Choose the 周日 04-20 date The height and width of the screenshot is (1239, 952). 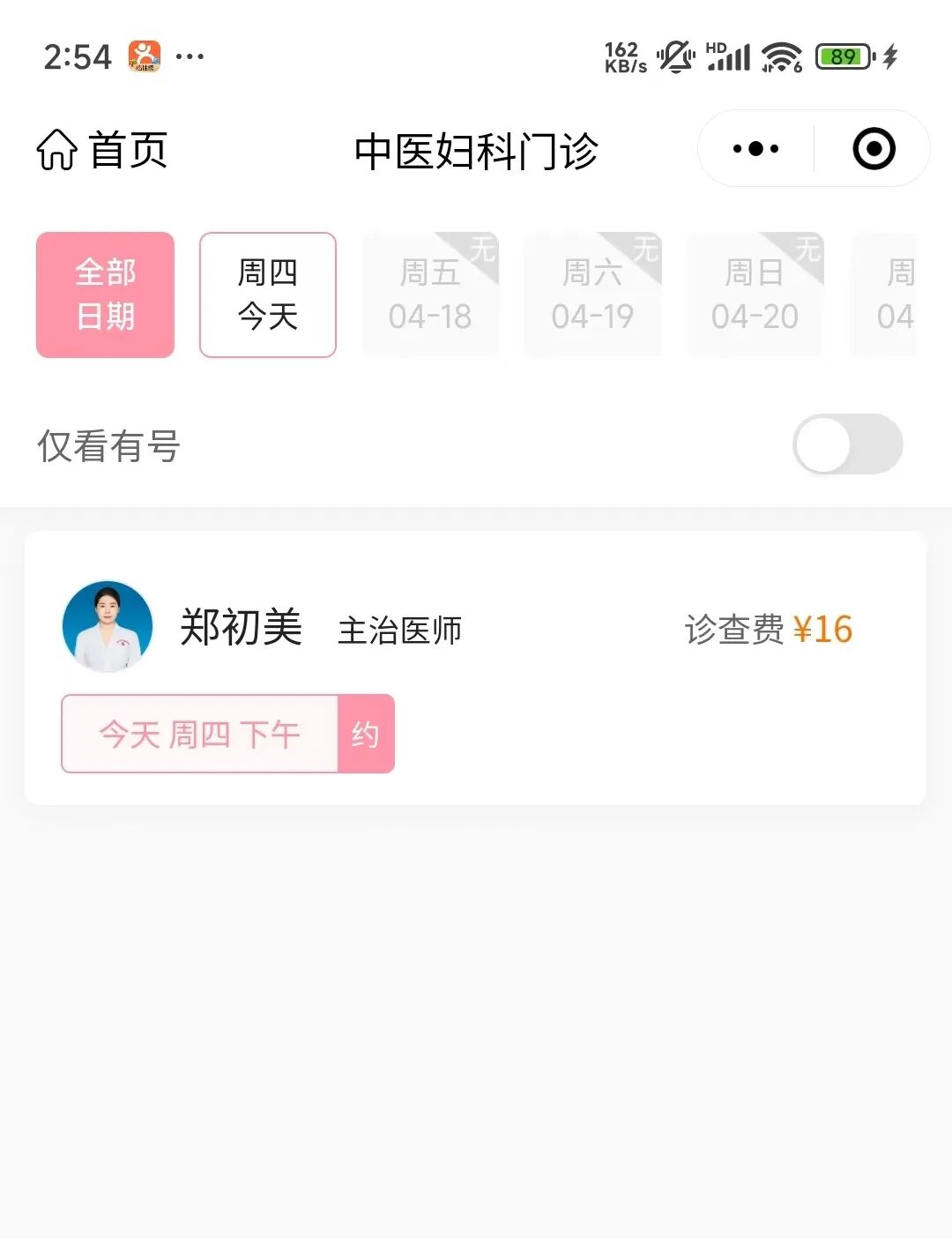tap(755, 294)
